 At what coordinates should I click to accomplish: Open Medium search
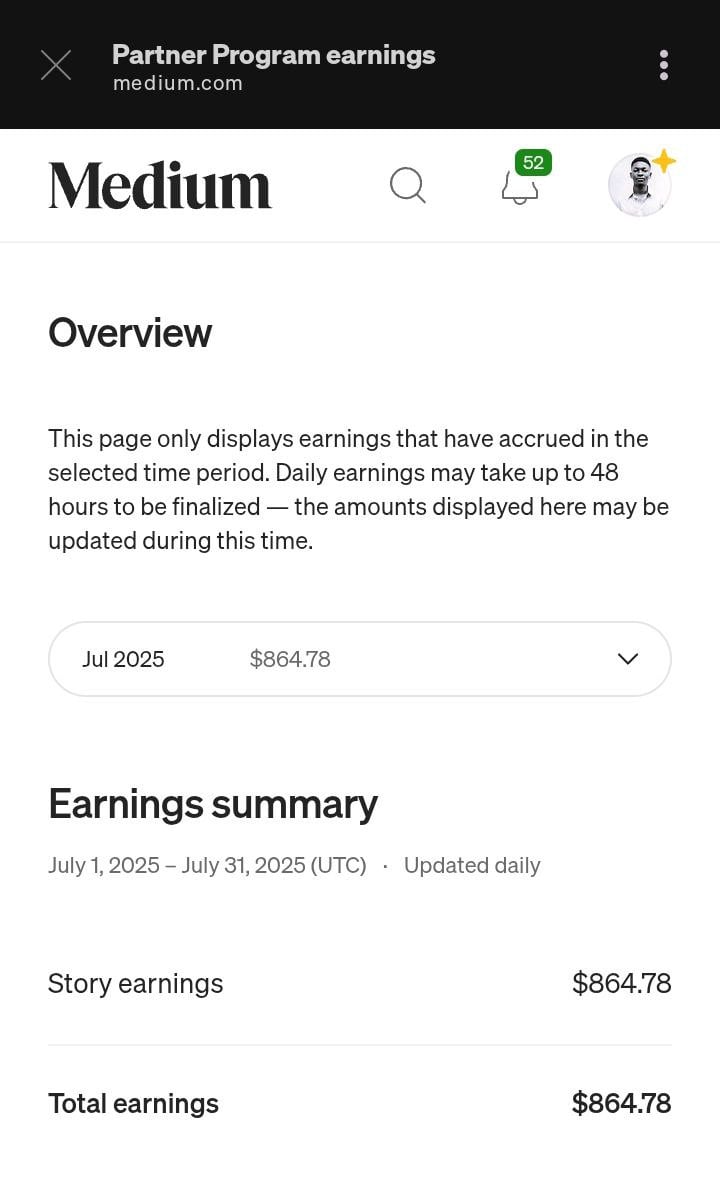tap(408, 185)
